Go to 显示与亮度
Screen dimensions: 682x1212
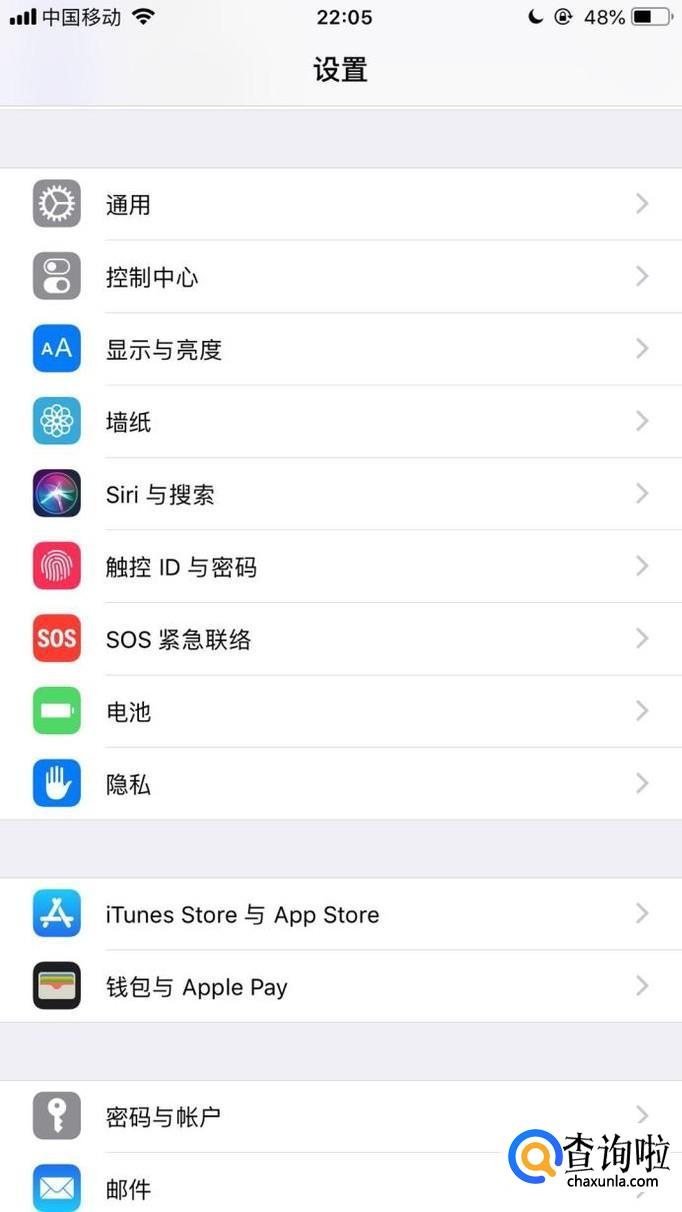click(340, 350)
